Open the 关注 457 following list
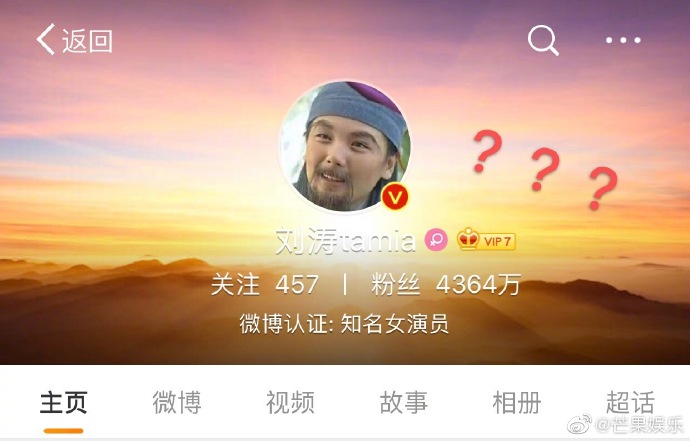Viewport: 690px width, 441px height. click(264, 285)
